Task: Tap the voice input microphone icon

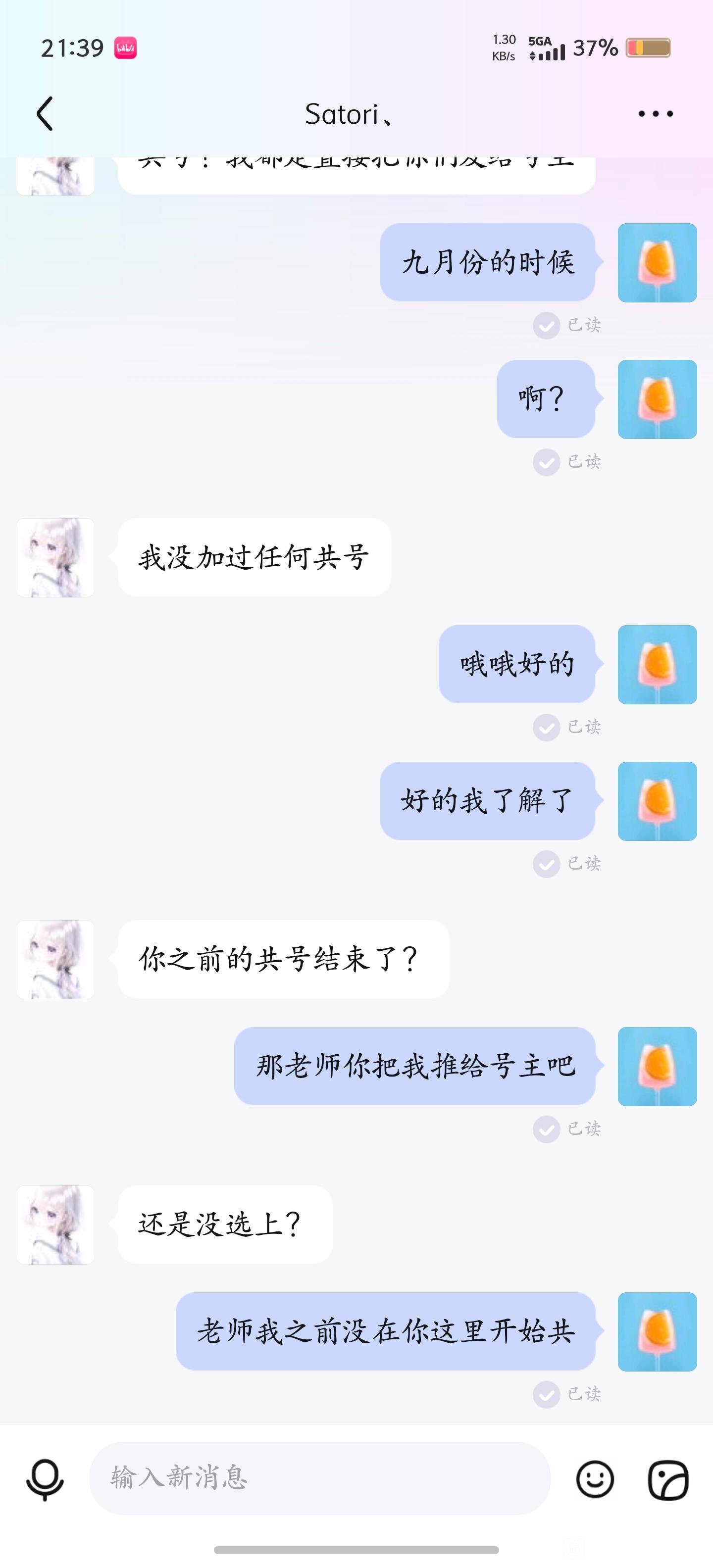Action: tap(45, 1480)
